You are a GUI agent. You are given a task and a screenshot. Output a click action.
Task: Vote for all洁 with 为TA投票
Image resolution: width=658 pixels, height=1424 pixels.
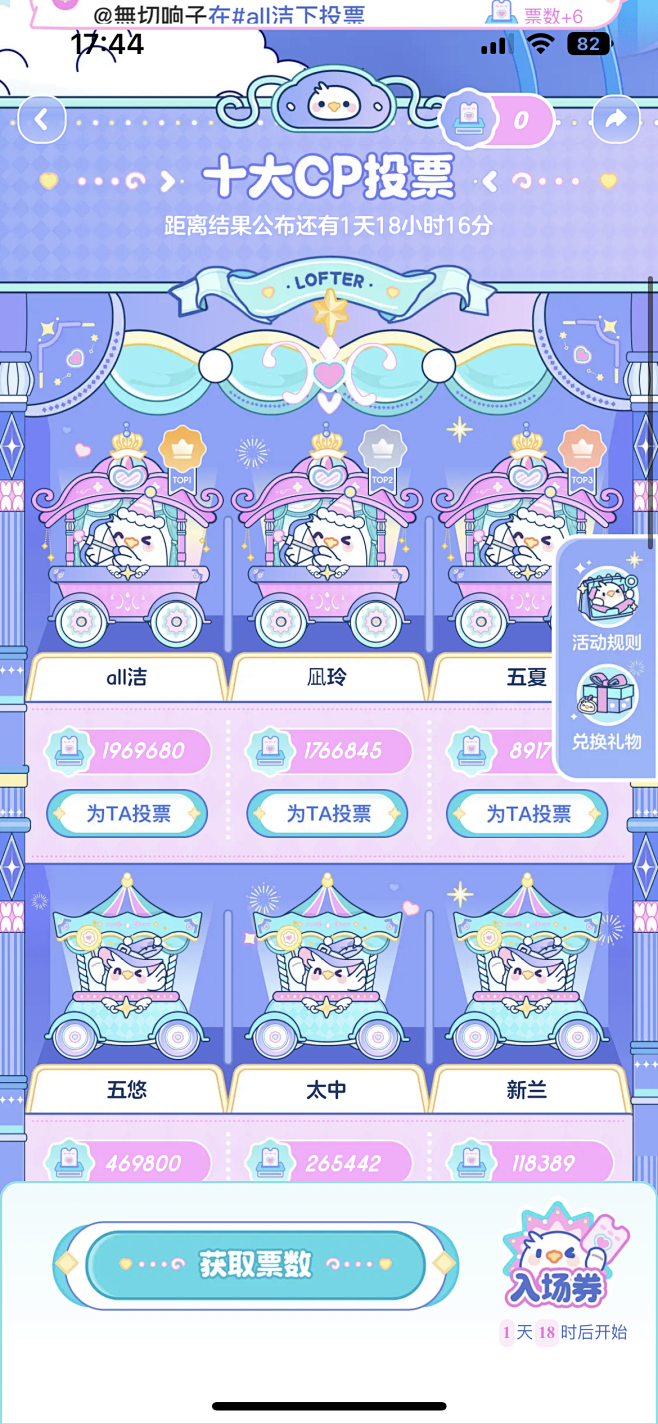[x=127, y=813]
